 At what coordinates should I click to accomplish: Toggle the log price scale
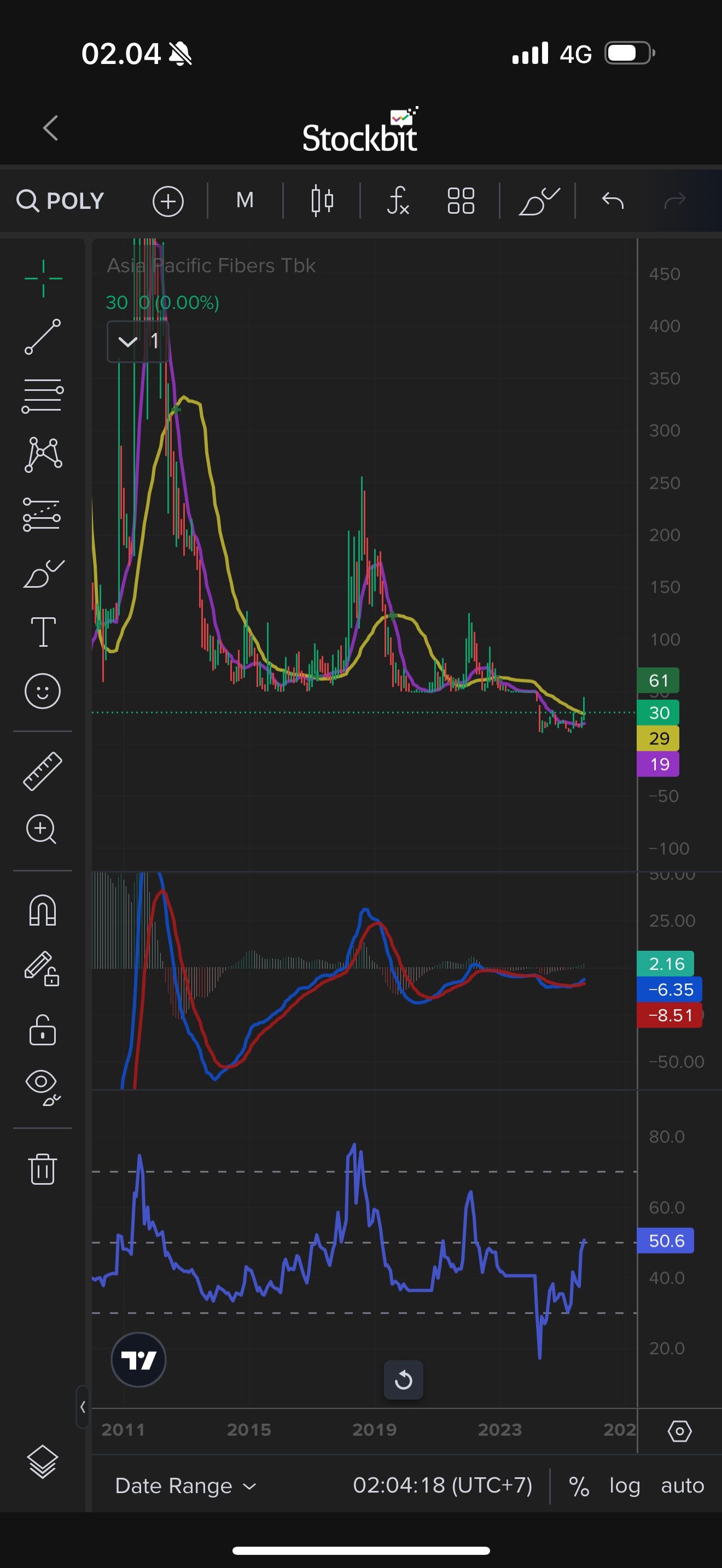(x=625, y=1486)
